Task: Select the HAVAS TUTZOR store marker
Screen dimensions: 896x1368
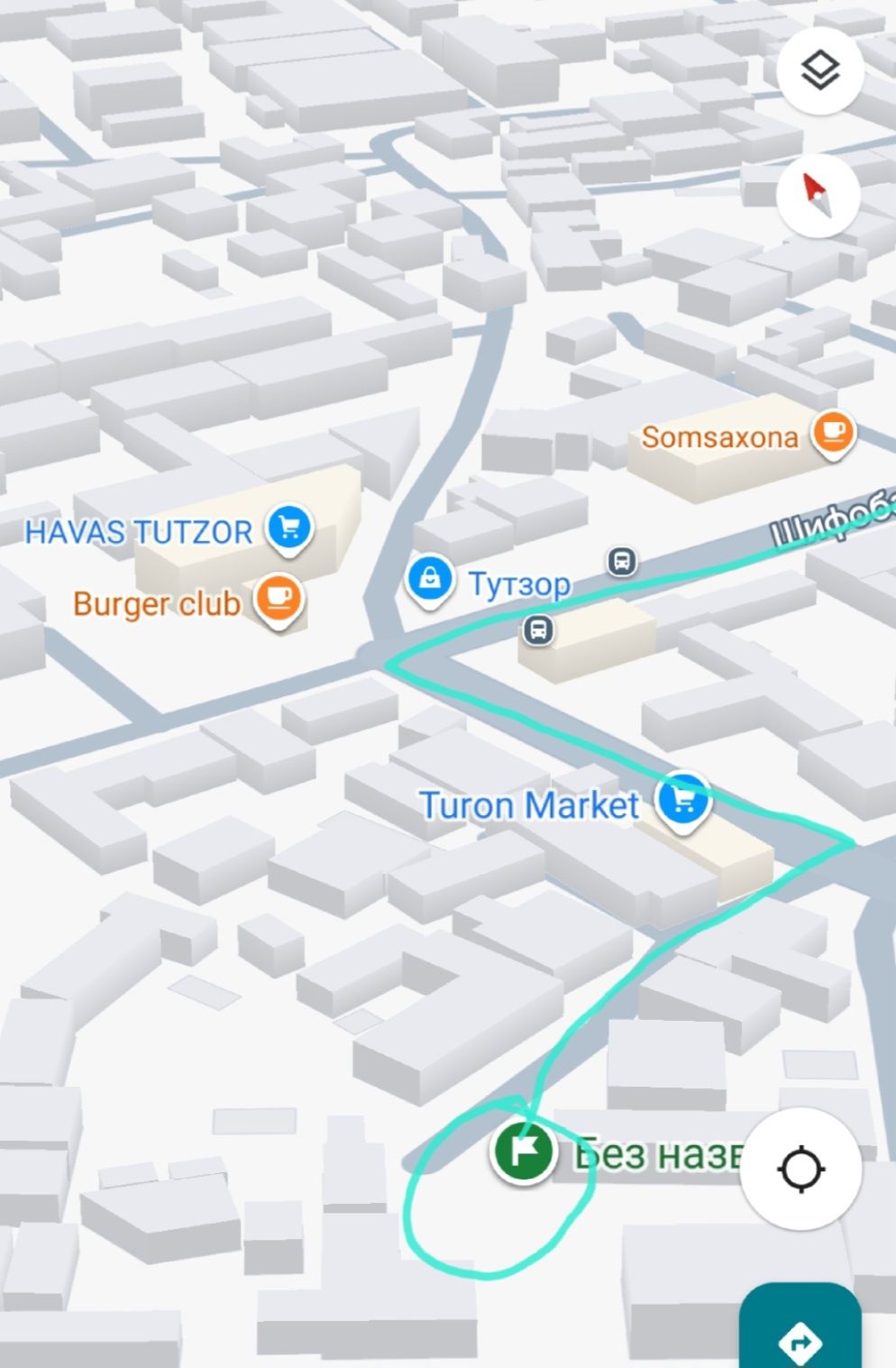Action: (x=288, y=528)
